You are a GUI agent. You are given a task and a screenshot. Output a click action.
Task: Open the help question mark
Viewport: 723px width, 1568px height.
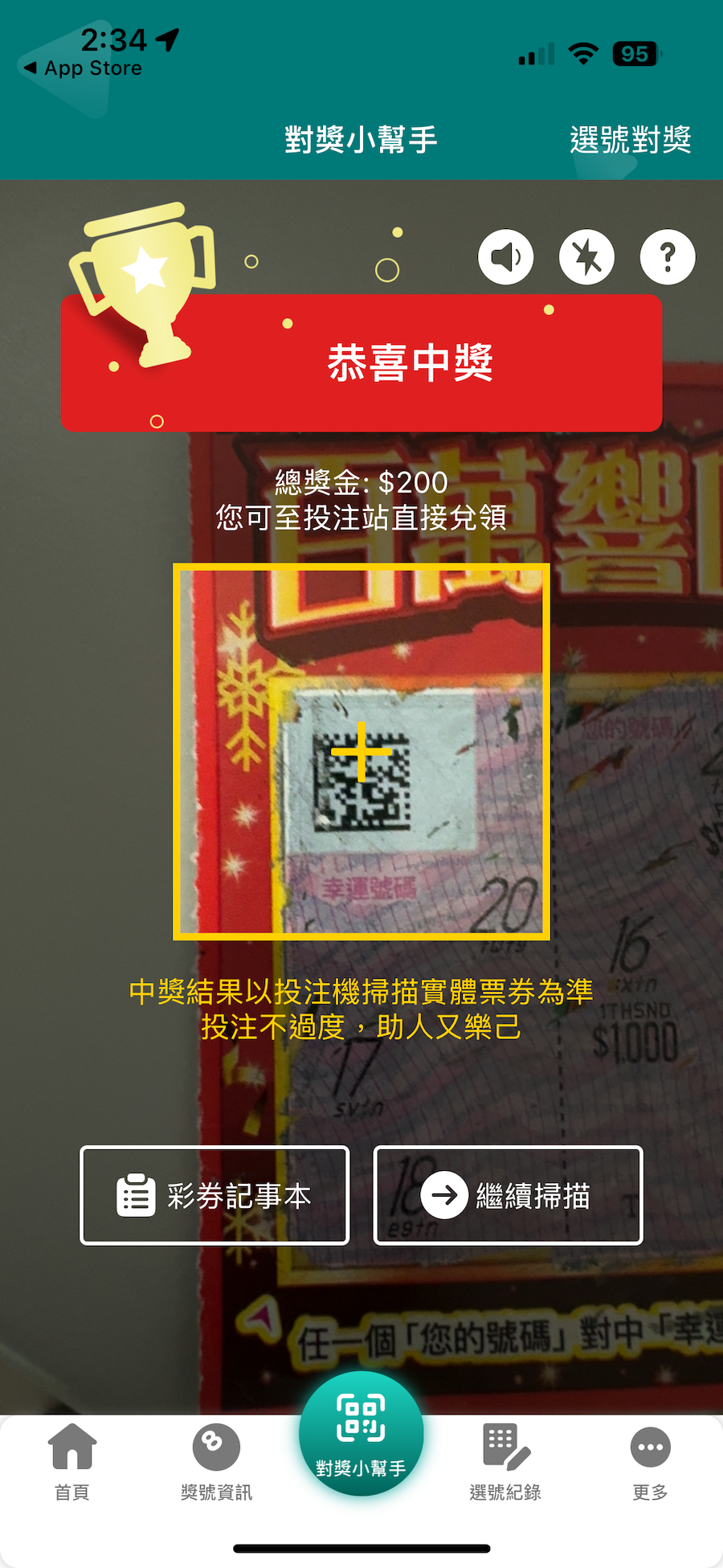pos(667,257)
